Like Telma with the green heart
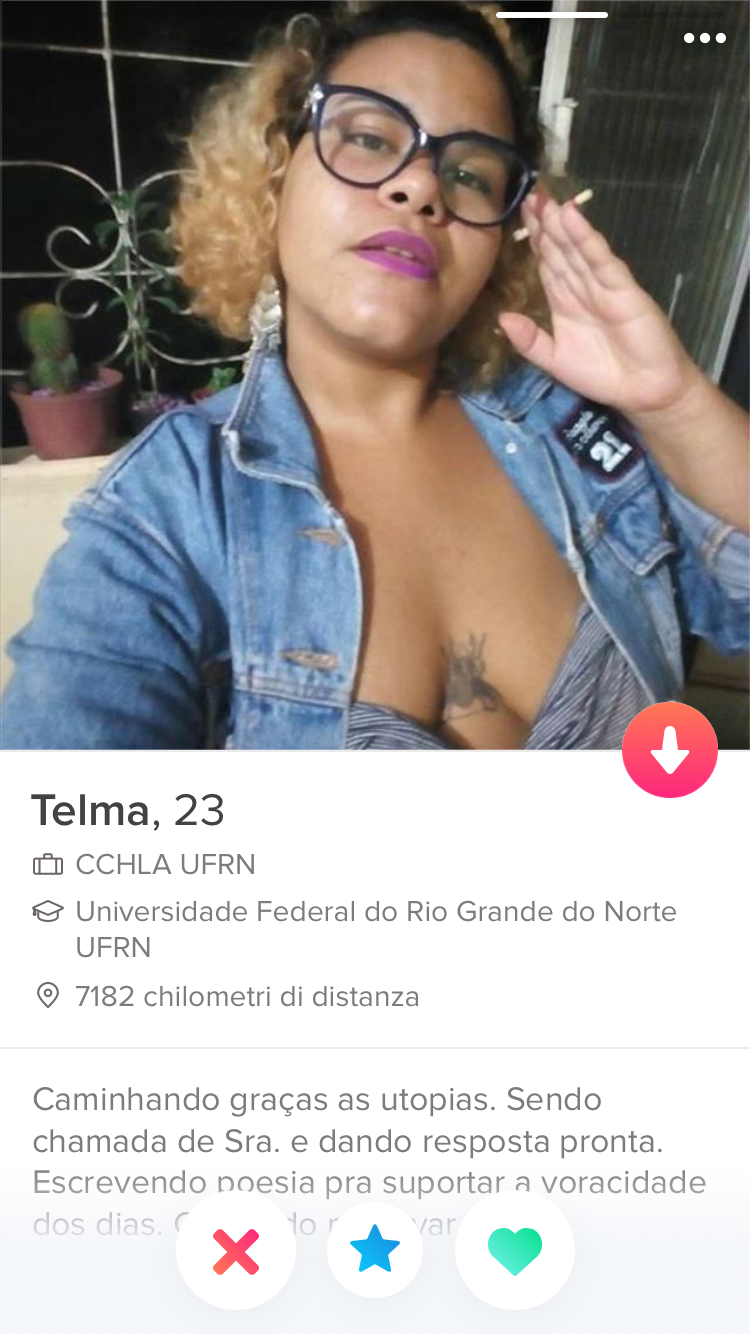Screen dimensions: 750x1334 (x=514, y=1251)
